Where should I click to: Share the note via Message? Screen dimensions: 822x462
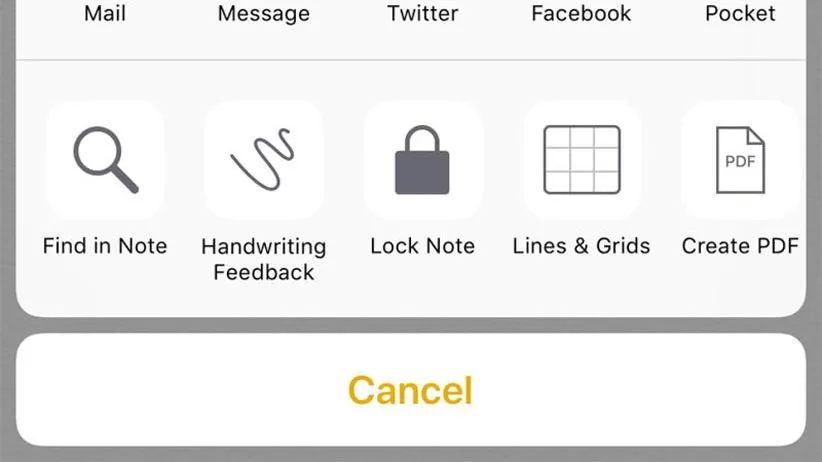(263, 14)
